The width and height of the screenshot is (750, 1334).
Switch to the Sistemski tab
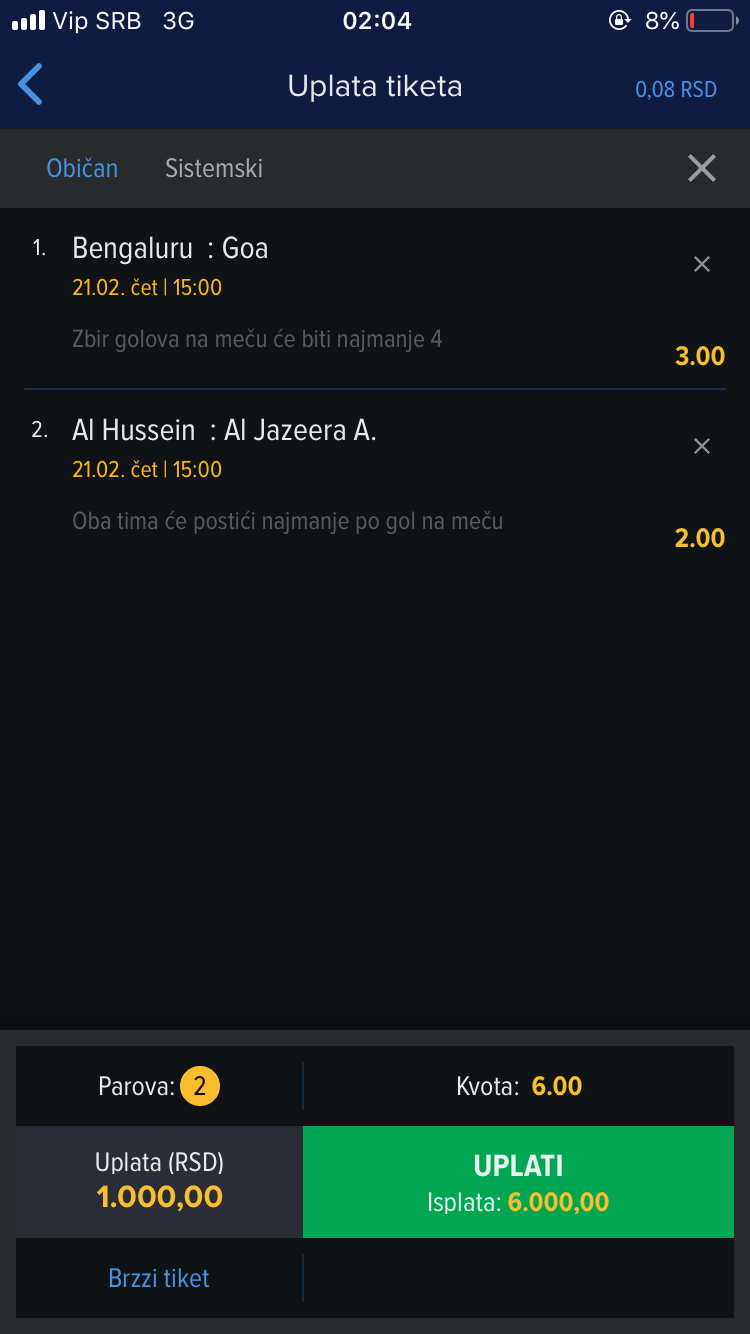click(214, 168)
